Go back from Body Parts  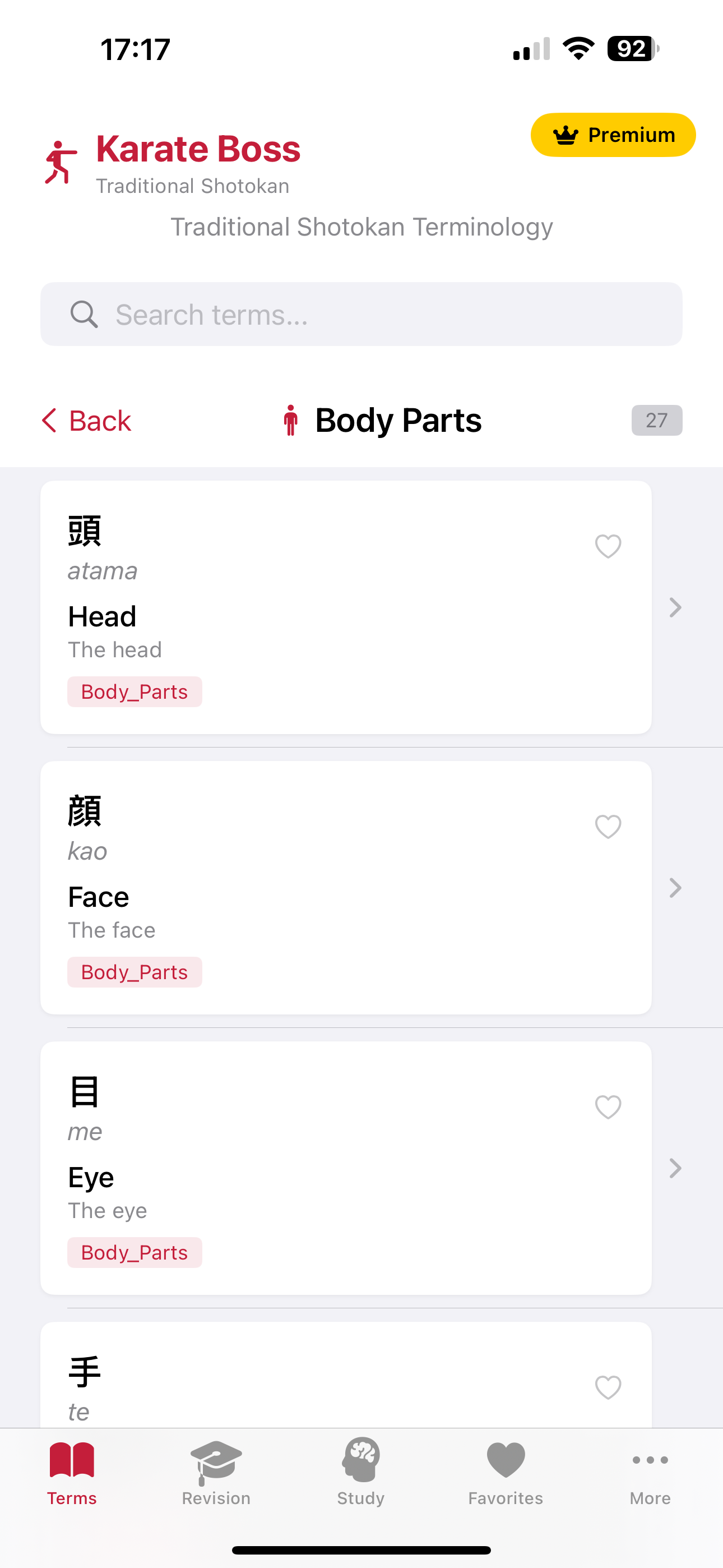click(x=86, y=421)
